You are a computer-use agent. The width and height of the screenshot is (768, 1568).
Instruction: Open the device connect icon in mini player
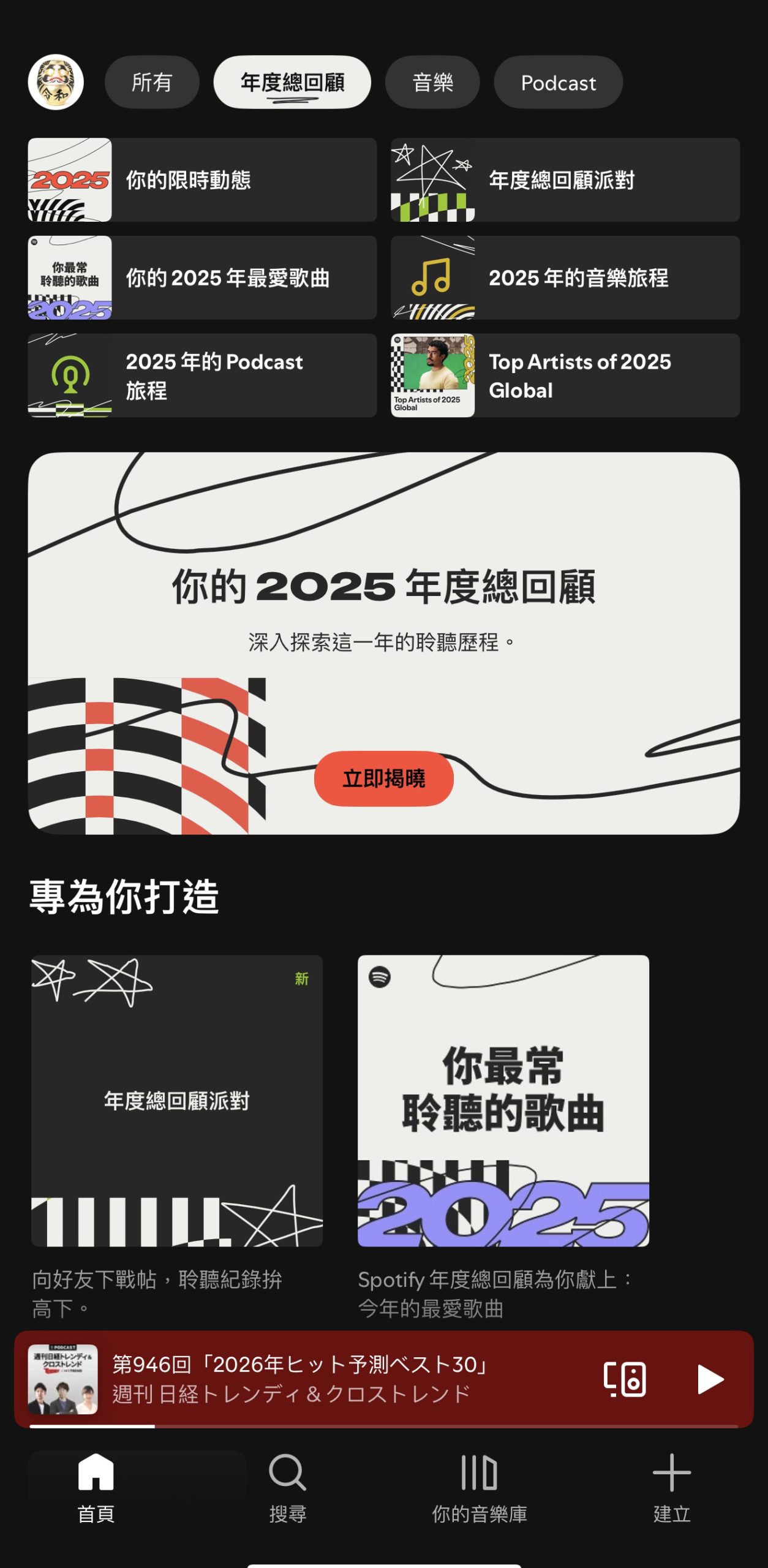pyautogui.click(x=624, y=1379)
